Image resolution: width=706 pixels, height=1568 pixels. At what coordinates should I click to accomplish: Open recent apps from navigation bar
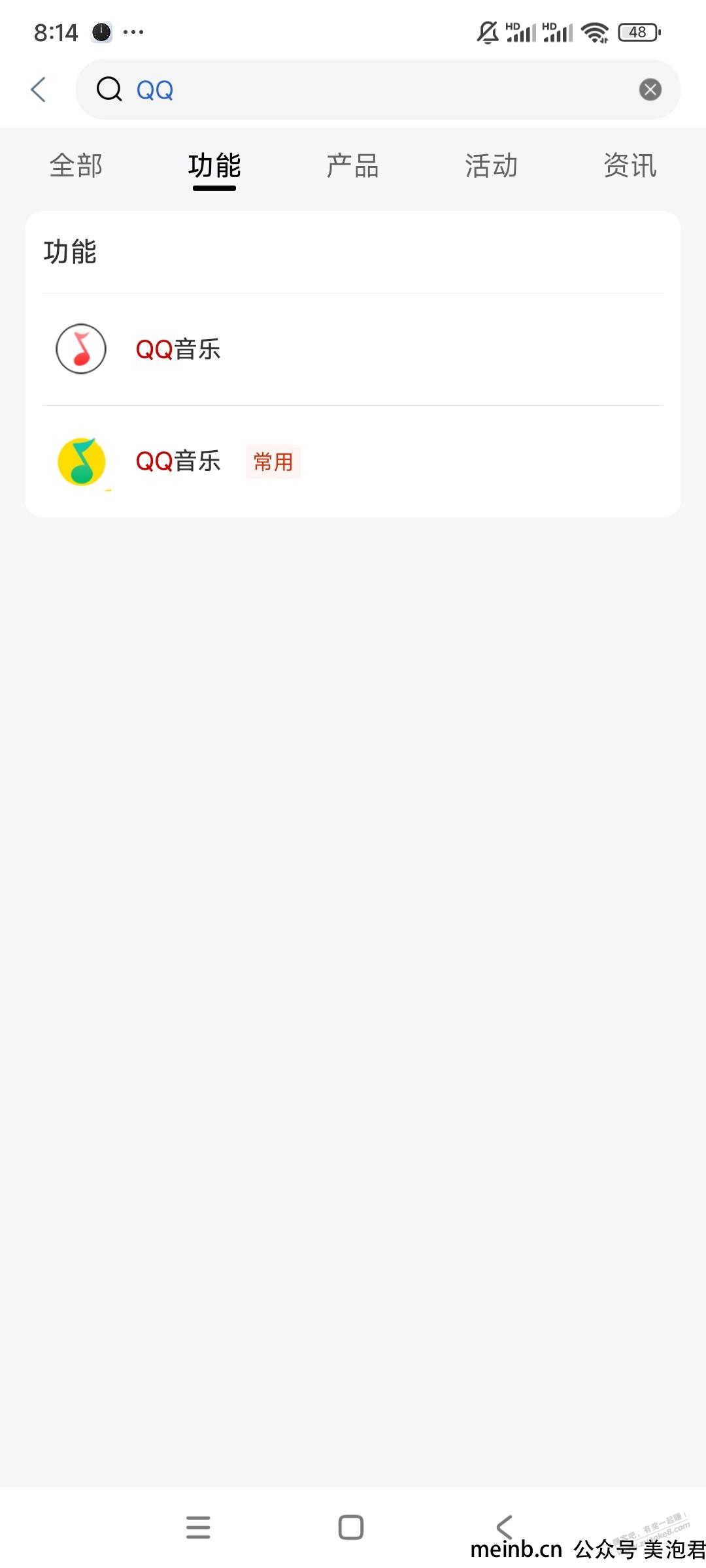[198, 1527]
